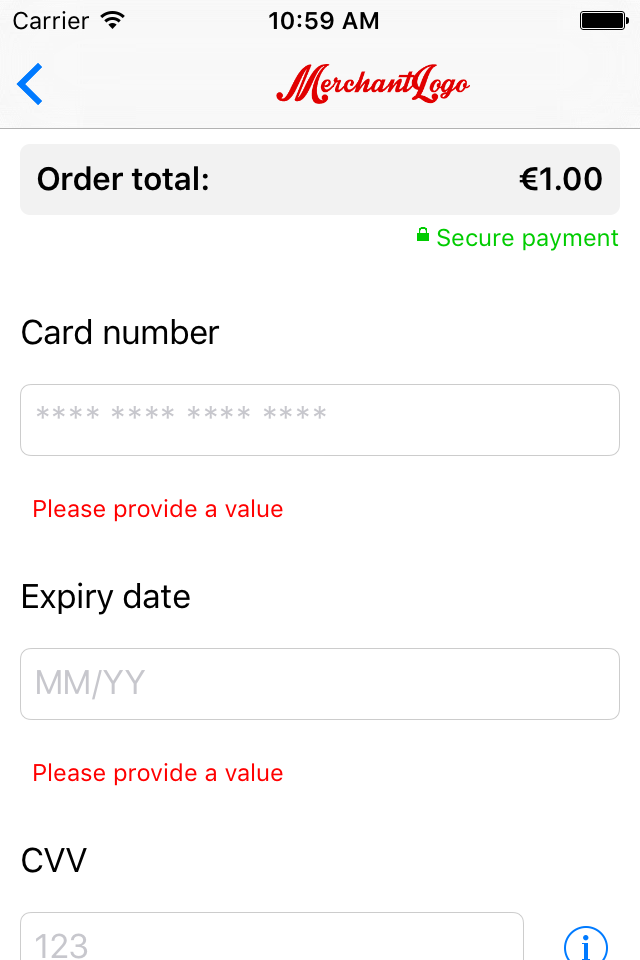Tap the Card number input field
This screenshot has width=640, height=960.
320,420
